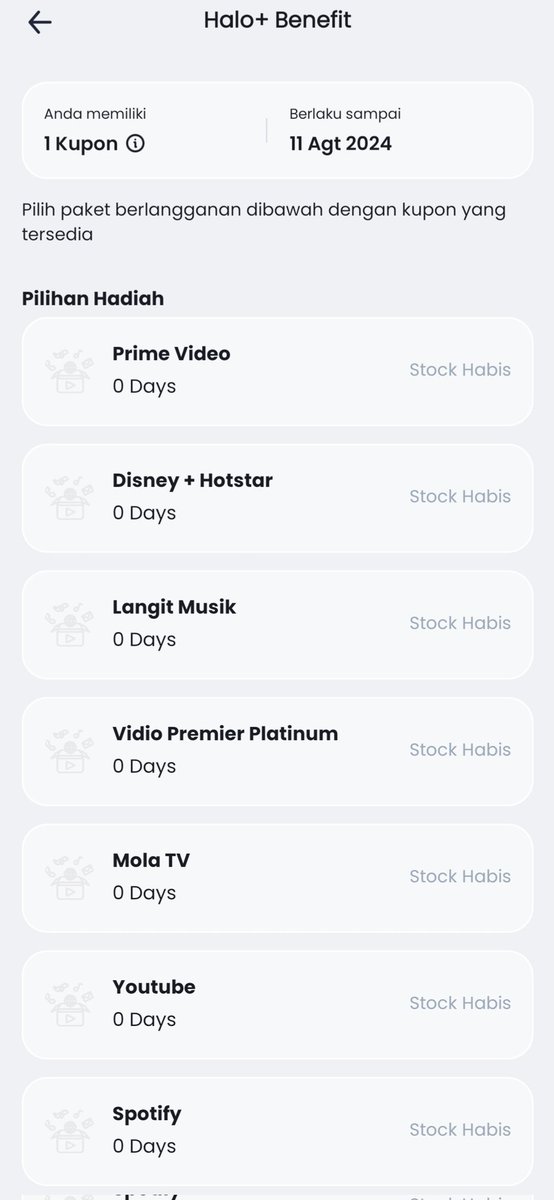Select the Youtube reward card
The image size is (554, 1200).
[277, 1004]
